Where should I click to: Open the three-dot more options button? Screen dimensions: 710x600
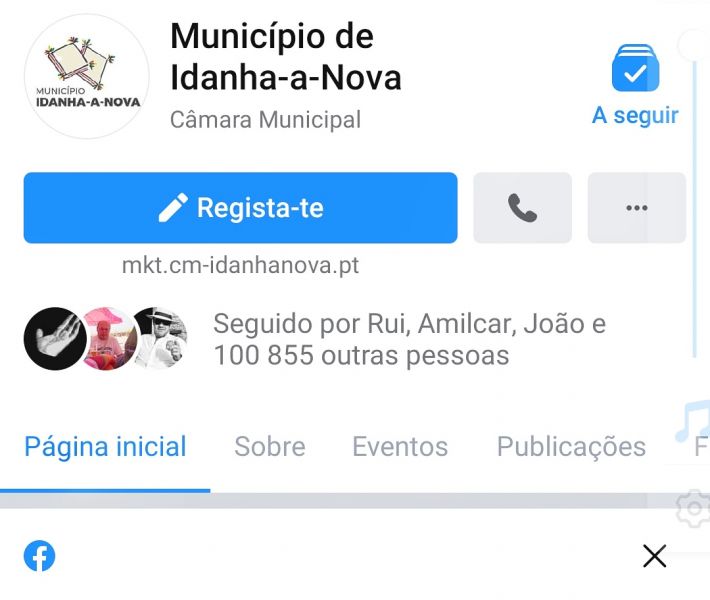636,208
